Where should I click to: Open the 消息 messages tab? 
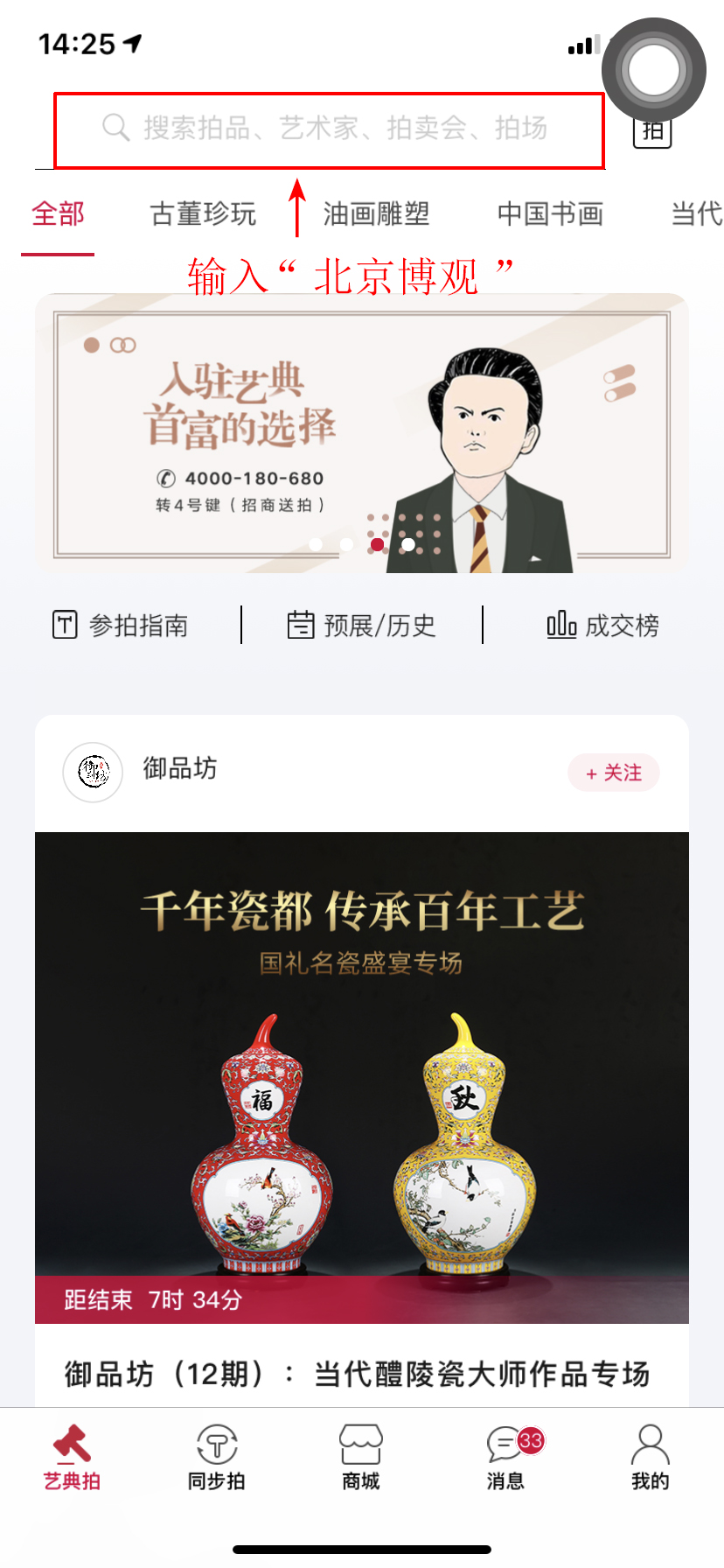506,1458
